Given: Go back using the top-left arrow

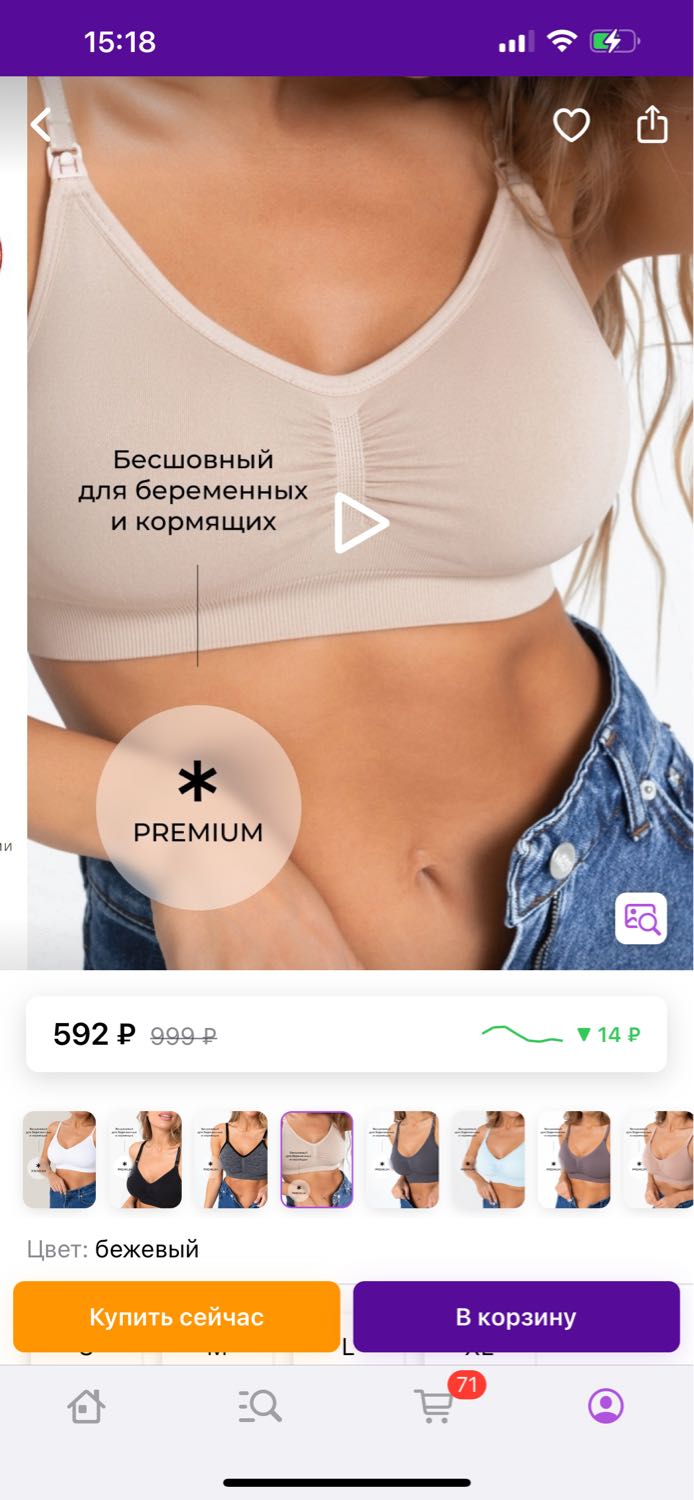Looking at the screenshot, I should tap(41, 125).
